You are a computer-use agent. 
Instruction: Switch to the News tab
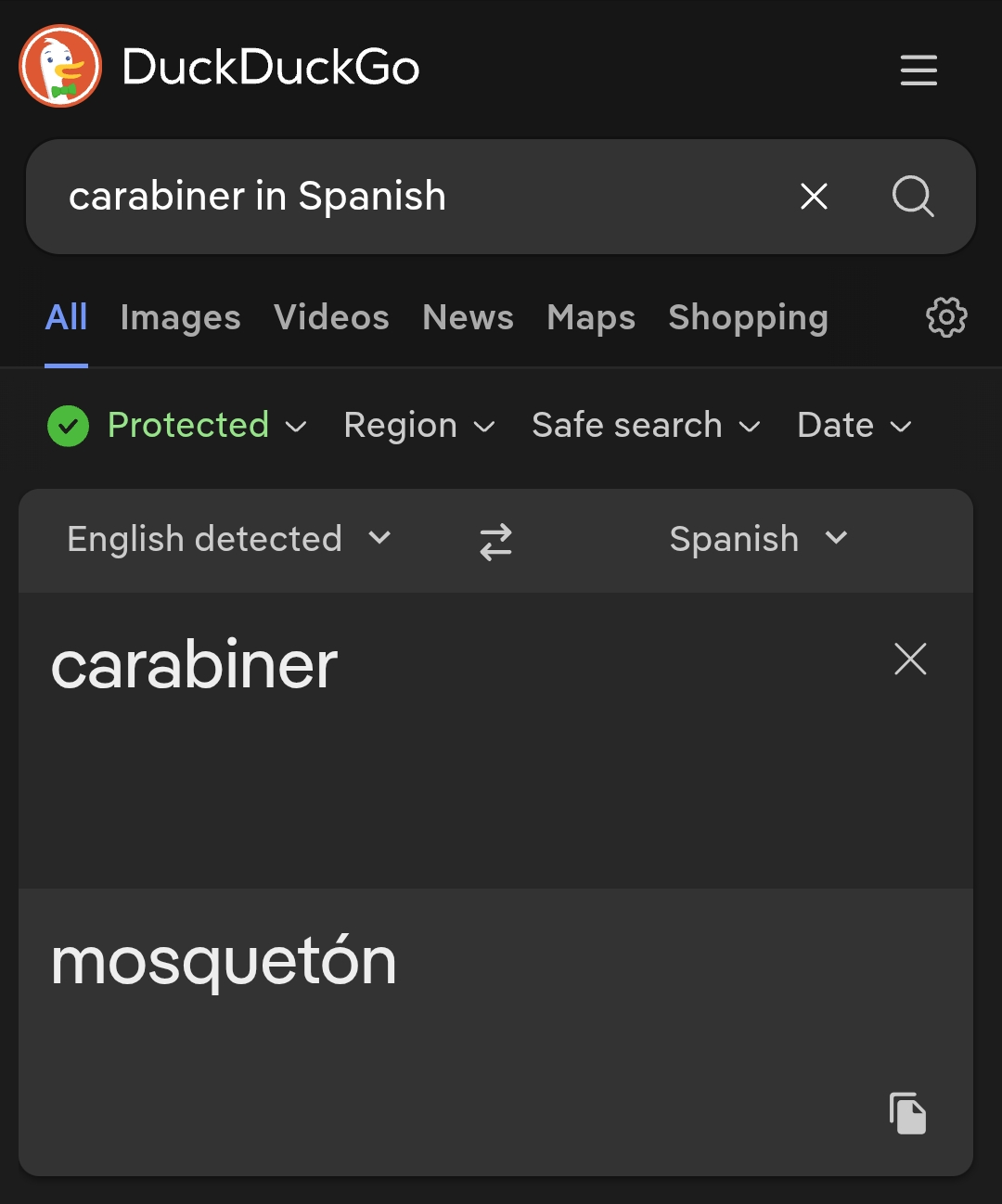pos(468,318)
